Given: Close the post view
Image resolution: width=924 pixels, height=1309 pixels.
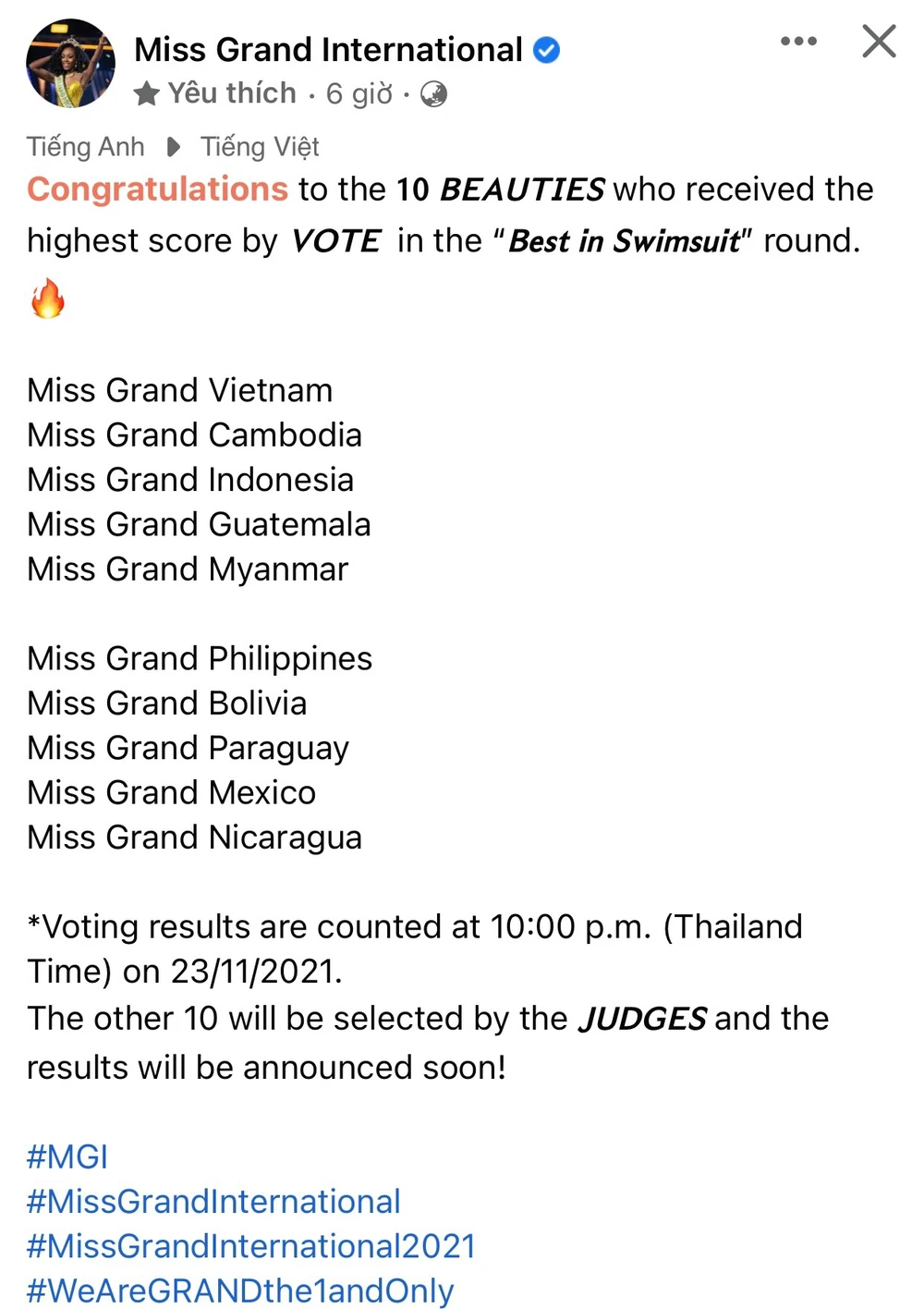Looking at the screenshot, I should tap(879, 42).
